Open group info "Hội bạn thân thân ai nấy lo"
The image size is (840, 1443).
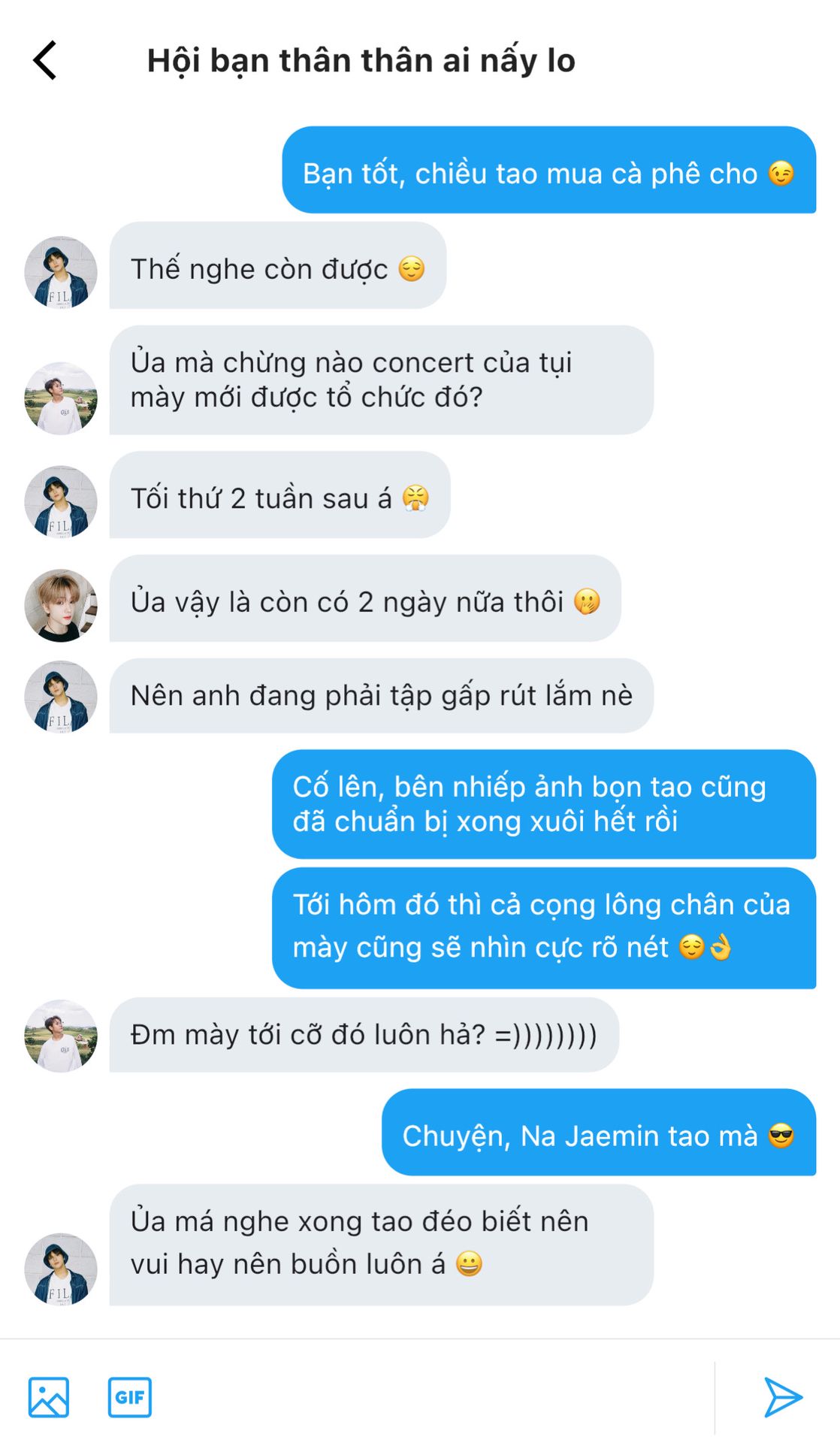click(361, 61)
